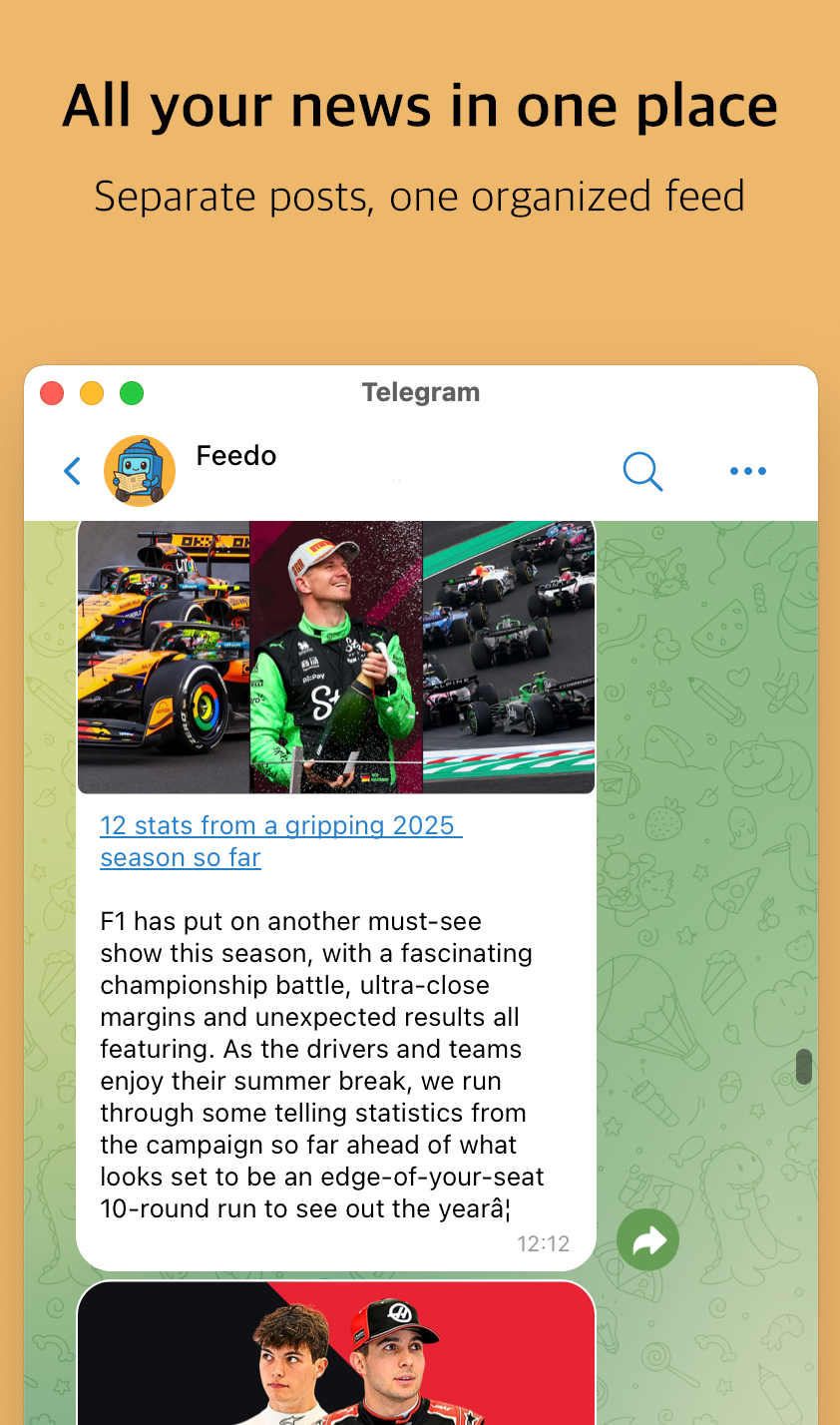Select the message timestamp 12:12
This screenshot has height=1425, width=840.
[x=543, y=1243]
